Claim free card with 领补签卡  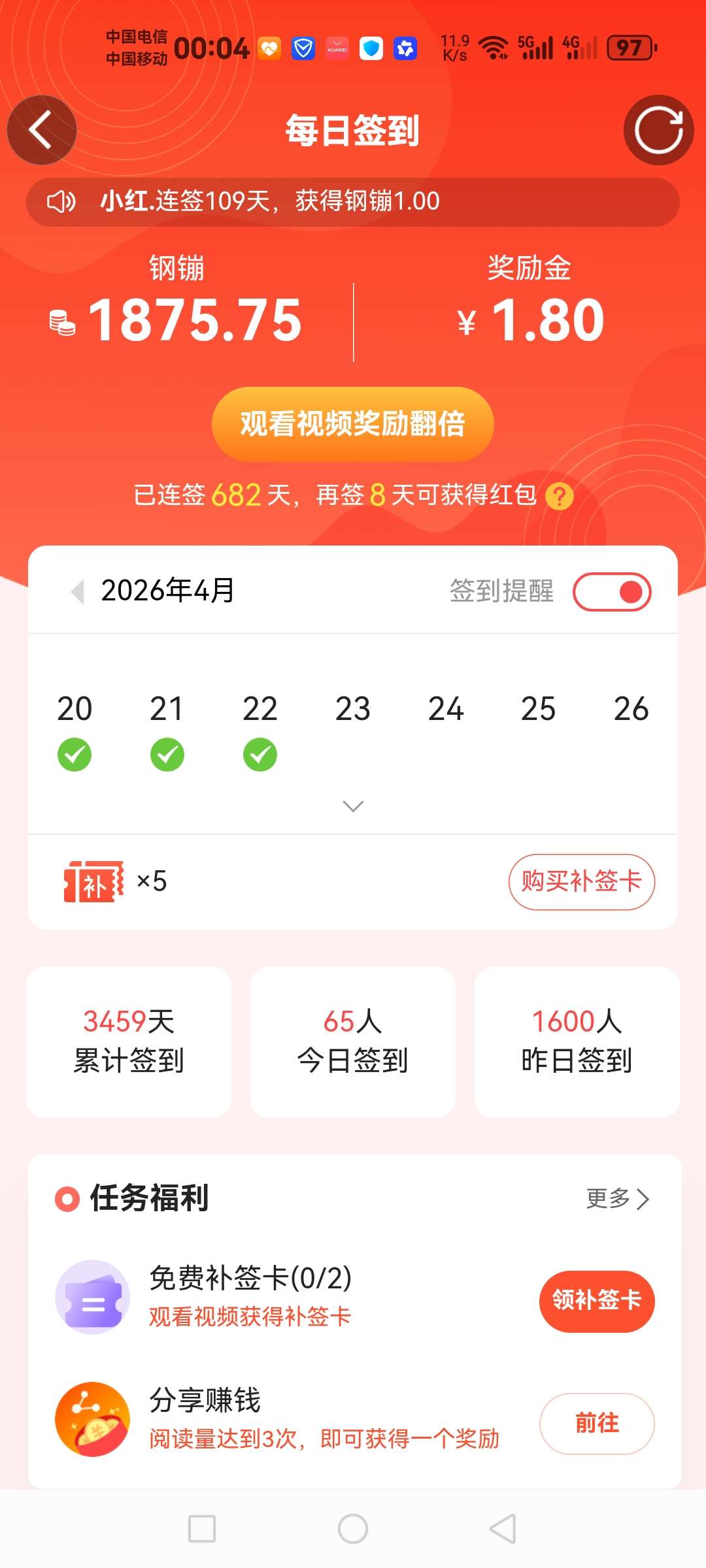[596, 1301]
